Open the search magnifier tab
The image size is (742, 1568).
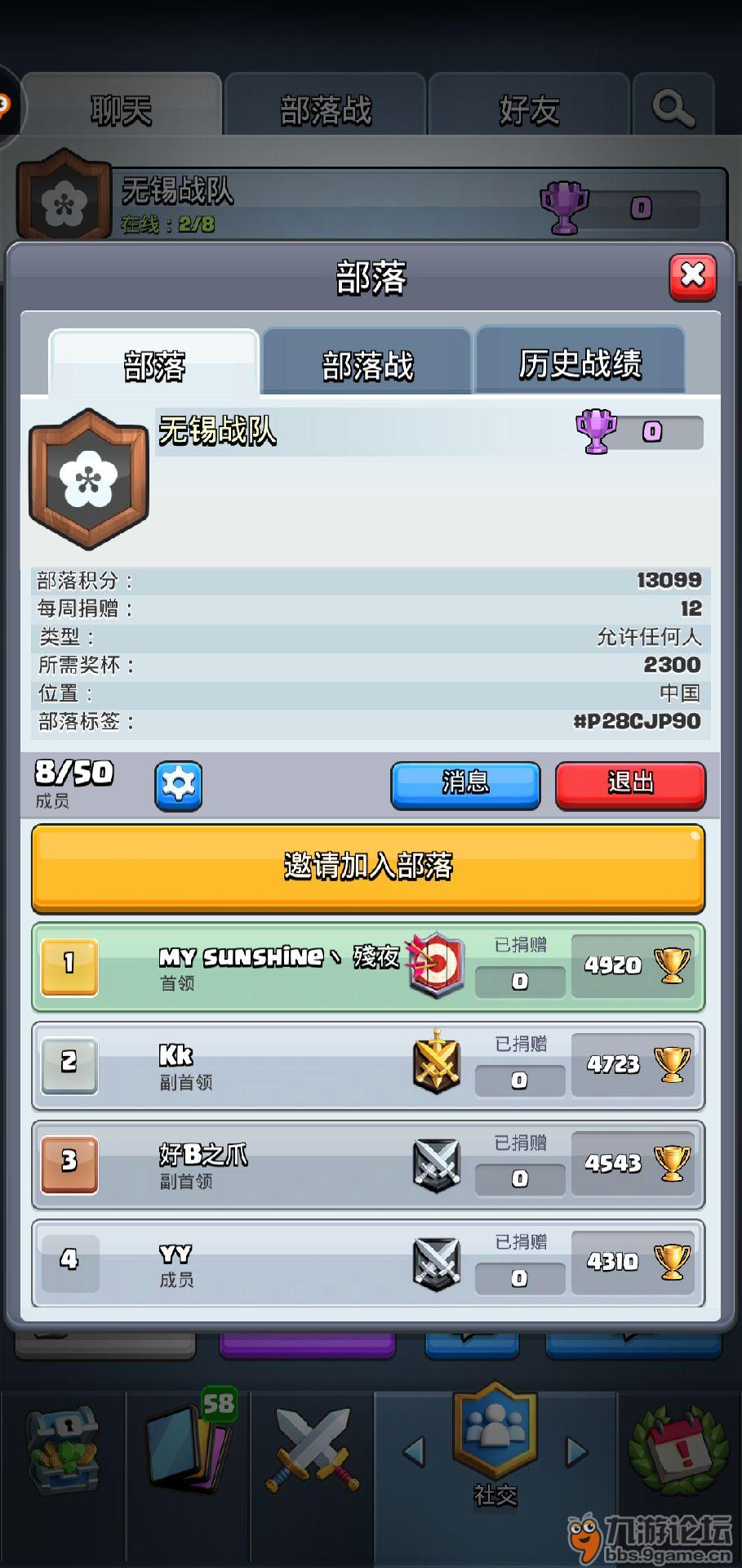pyautogui.click(x=673, y=107)
